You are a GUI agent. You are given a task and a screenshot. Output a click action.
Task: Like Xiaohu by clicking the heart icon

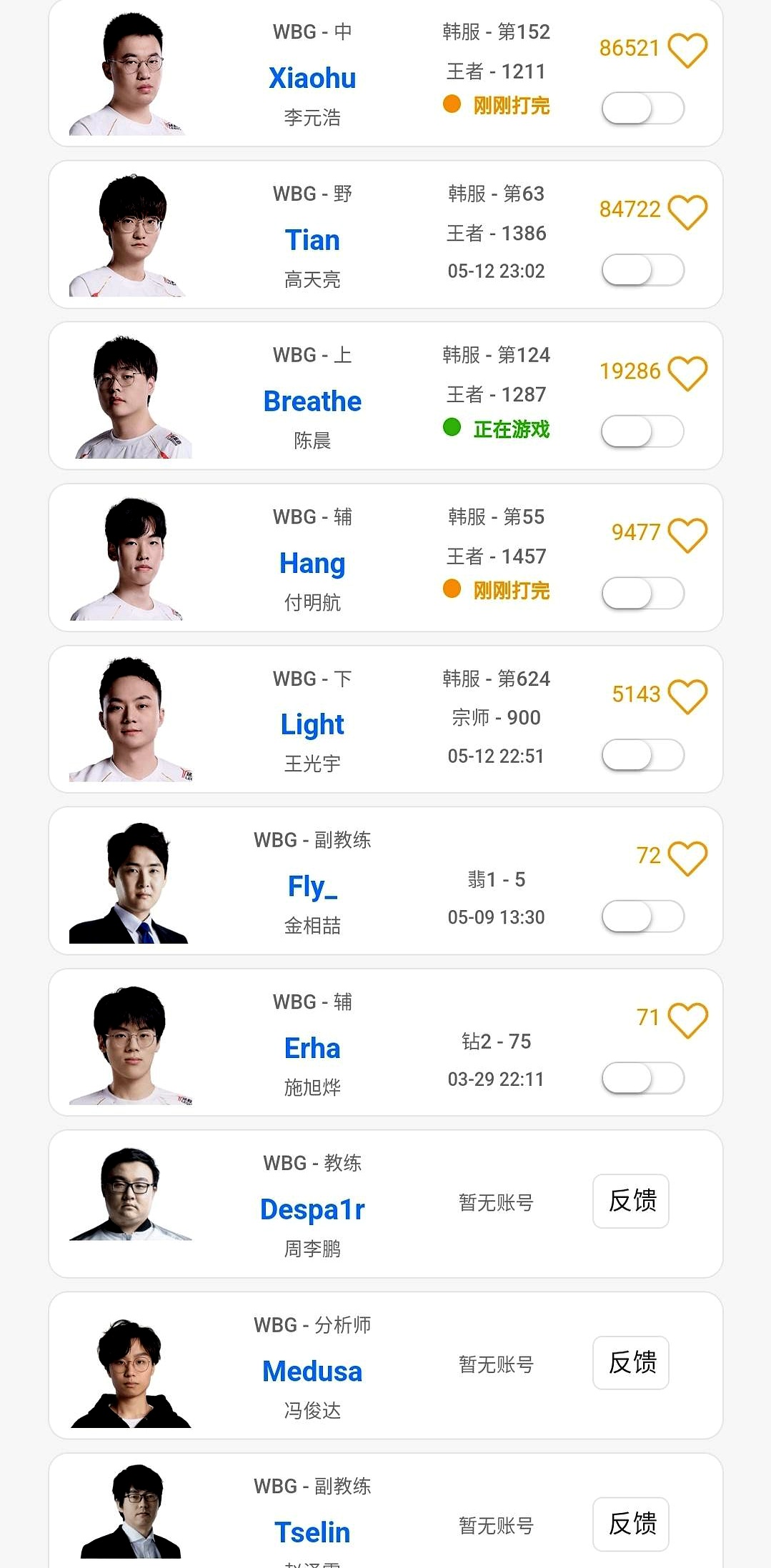click(x=688, y=49)
